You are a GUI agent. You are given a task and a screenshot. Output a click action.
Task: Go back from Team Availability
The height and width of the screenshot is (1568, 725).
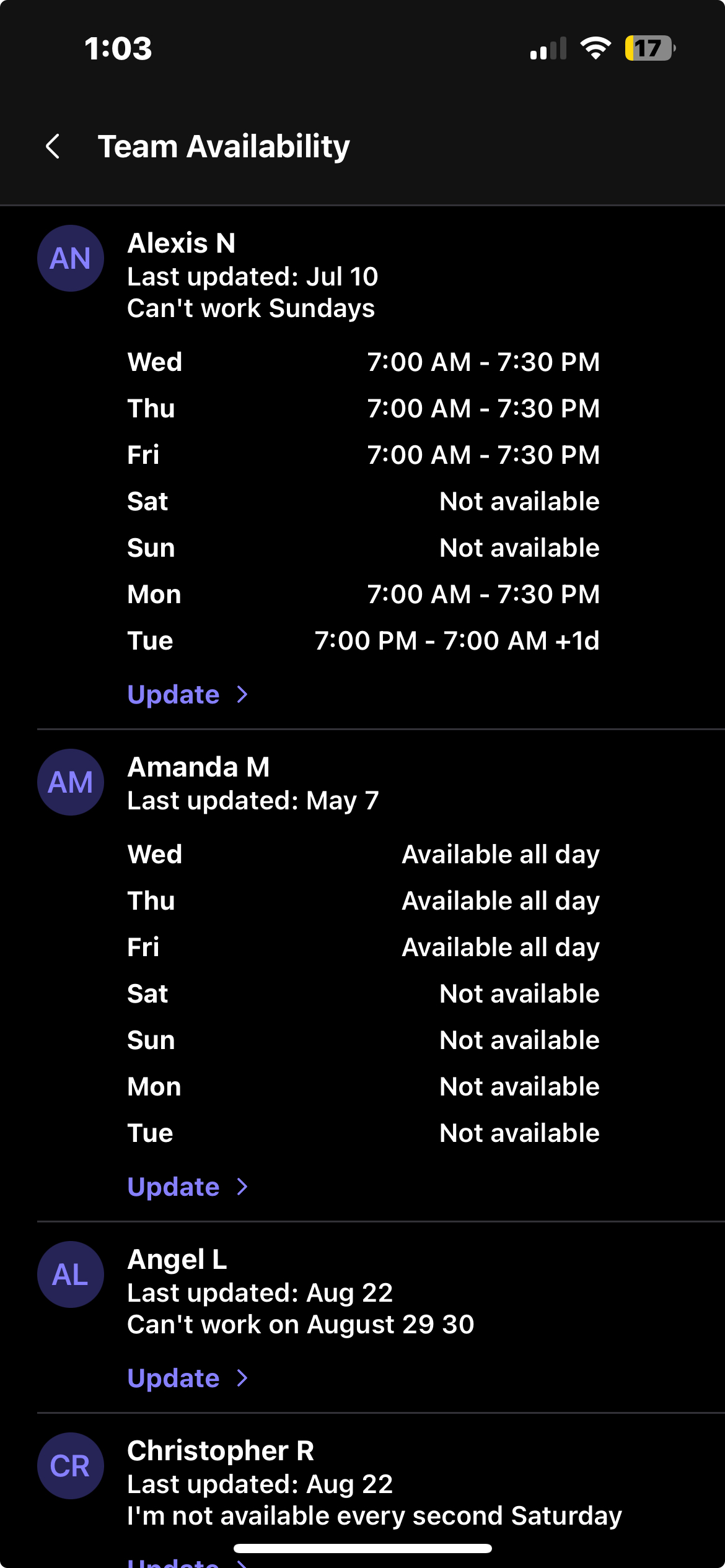point(53,147)
